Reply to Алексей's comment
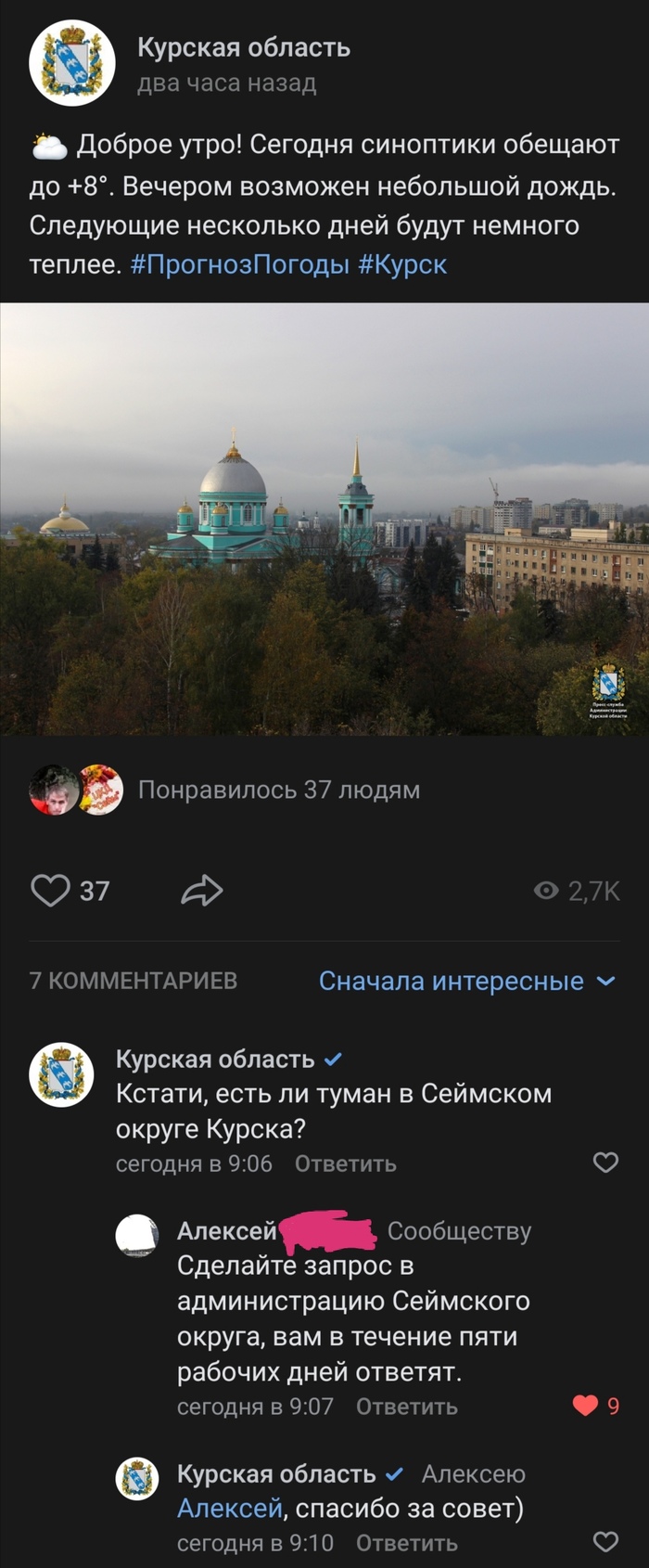This screenshot has width=649, height=1568. tap(406, 1407)
